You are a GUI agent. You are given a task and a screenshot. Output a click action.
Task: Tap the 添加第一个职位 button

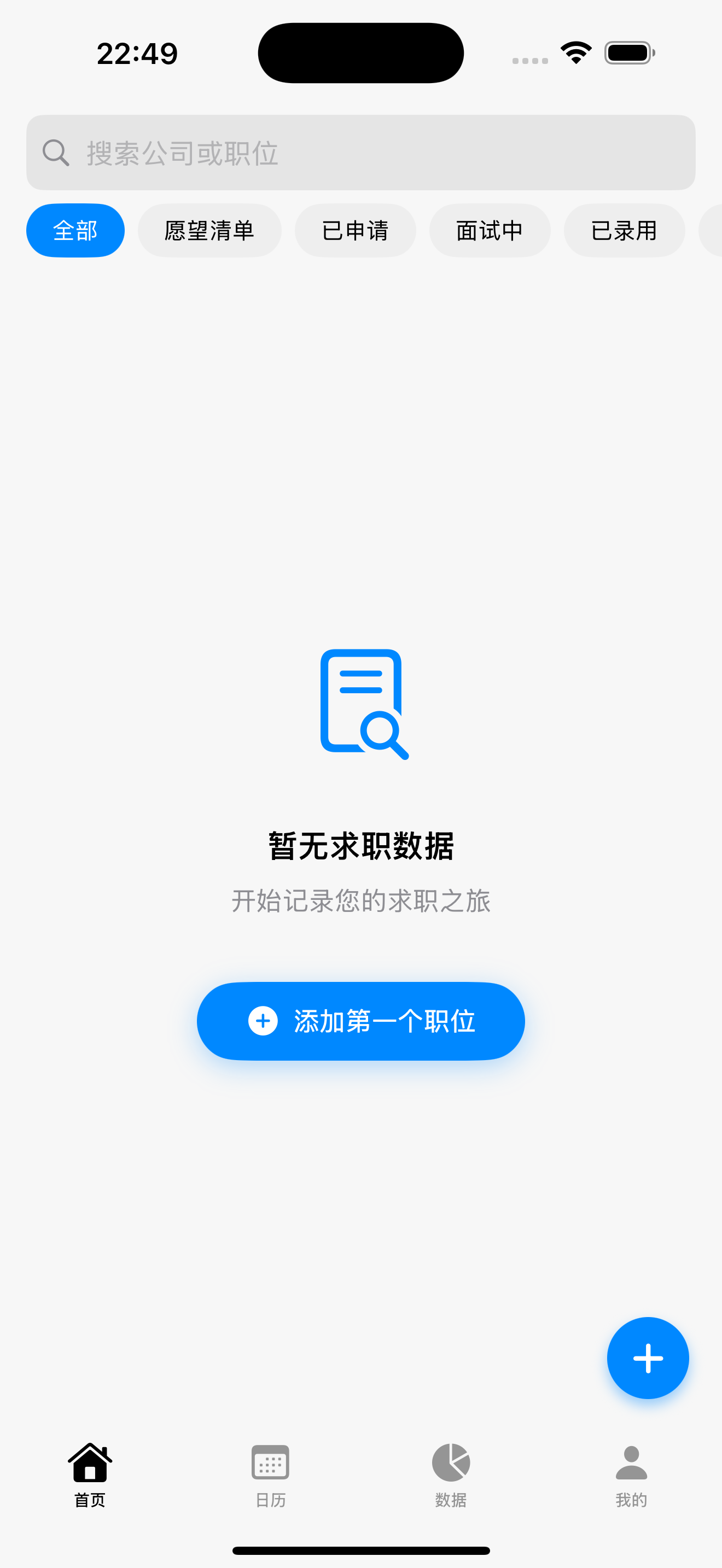(x=361, y=1021)
